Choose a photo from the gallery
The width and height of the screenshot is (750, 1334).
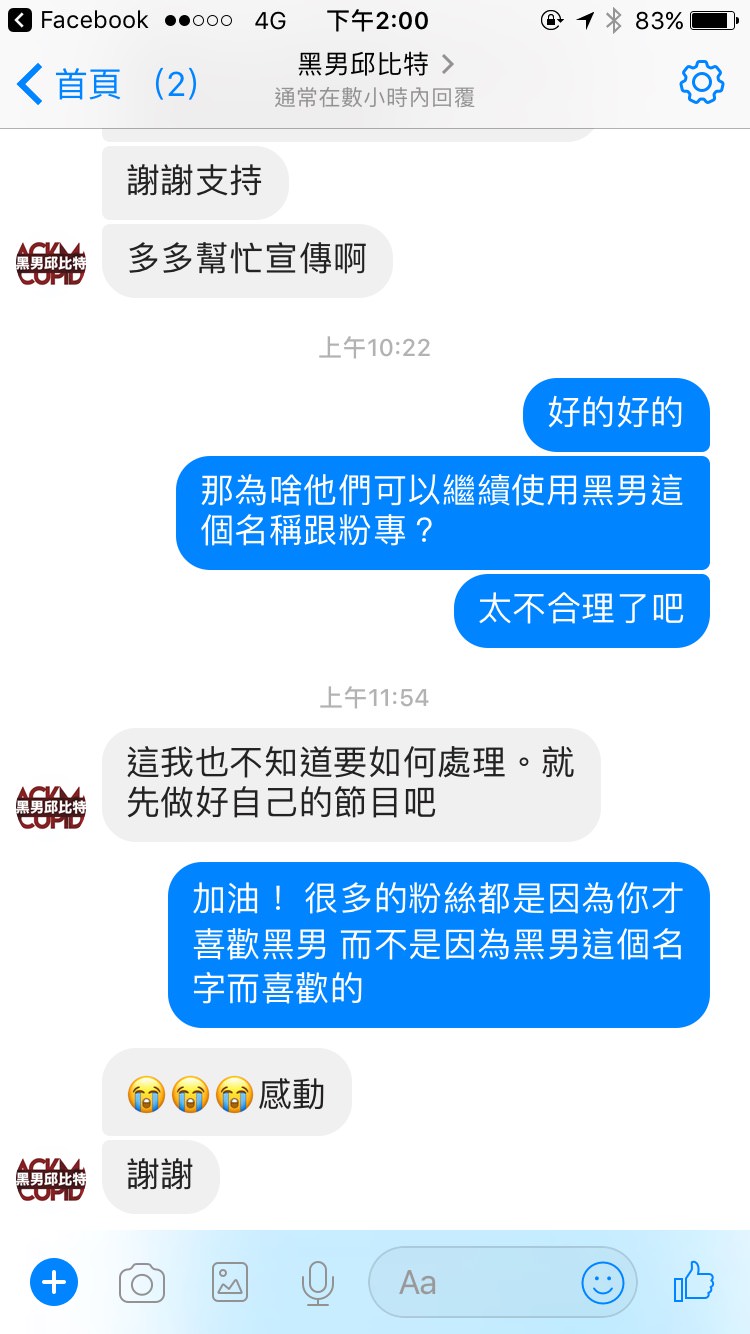tap(230, 1282)
